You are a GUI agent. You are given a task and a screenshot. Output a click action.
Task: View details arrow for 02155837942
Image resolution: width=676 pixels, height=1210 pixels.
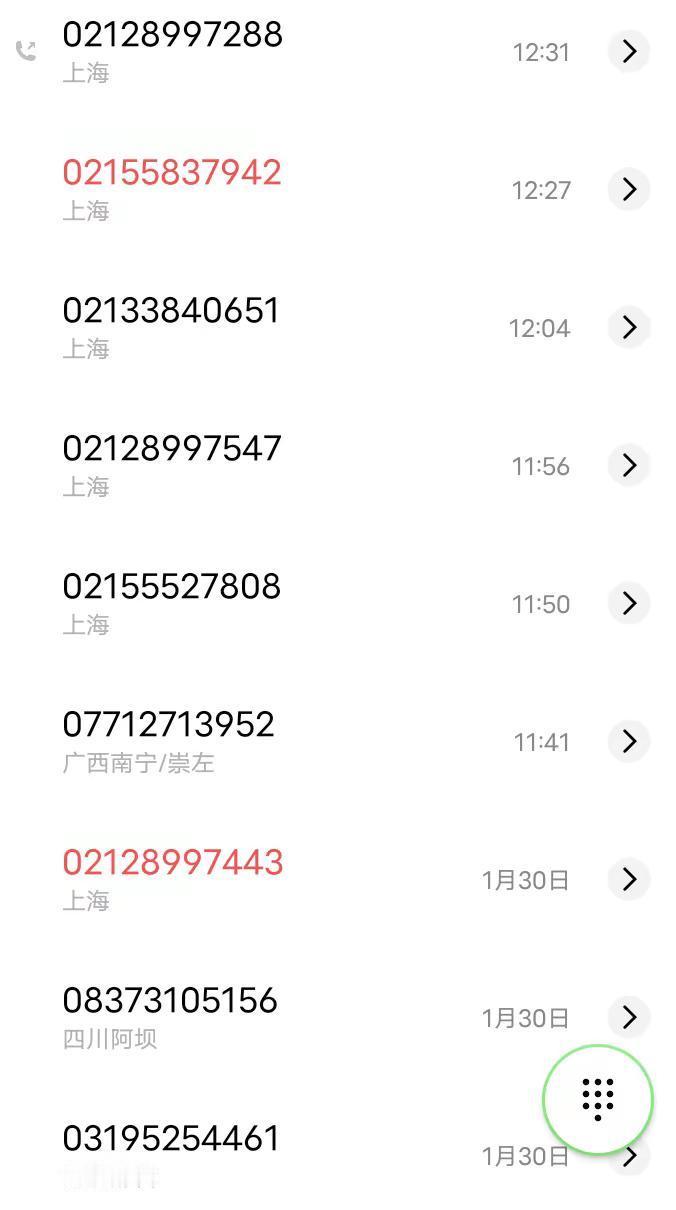coord(629,189)
